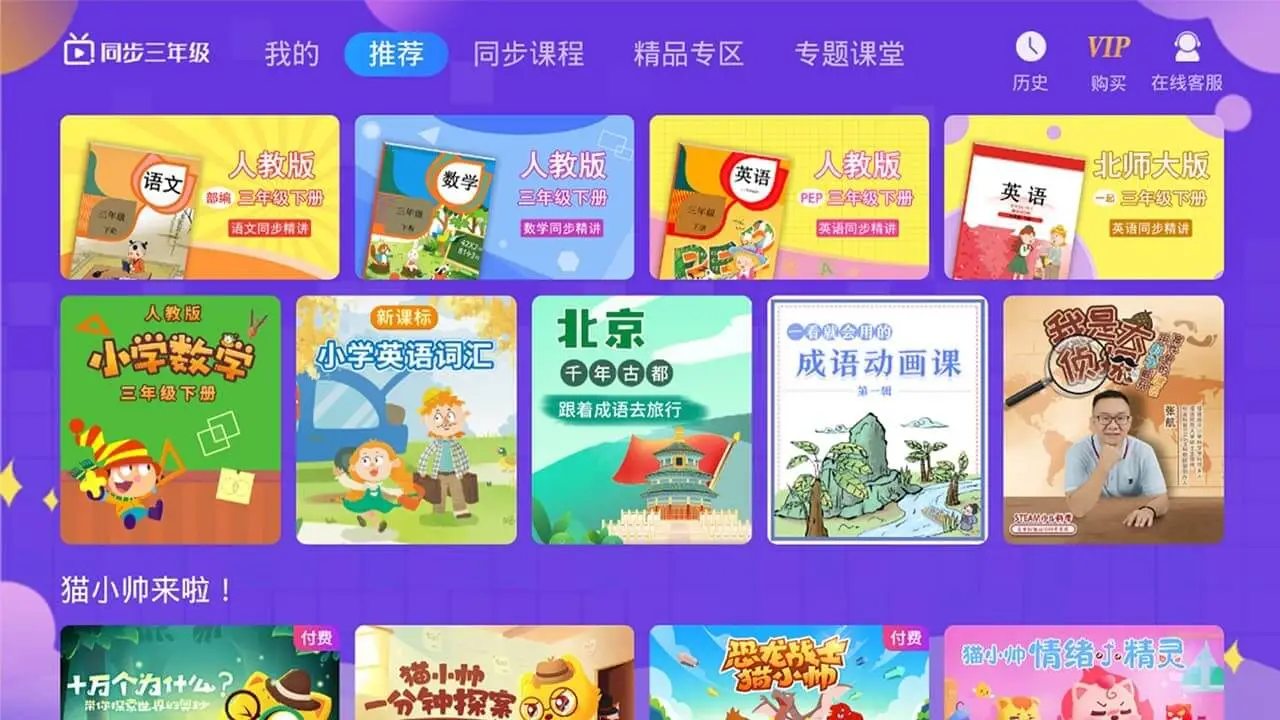This screenshot has width=1280, height=720.
Task: Contact 在线客服 support
Action: 1187,61
